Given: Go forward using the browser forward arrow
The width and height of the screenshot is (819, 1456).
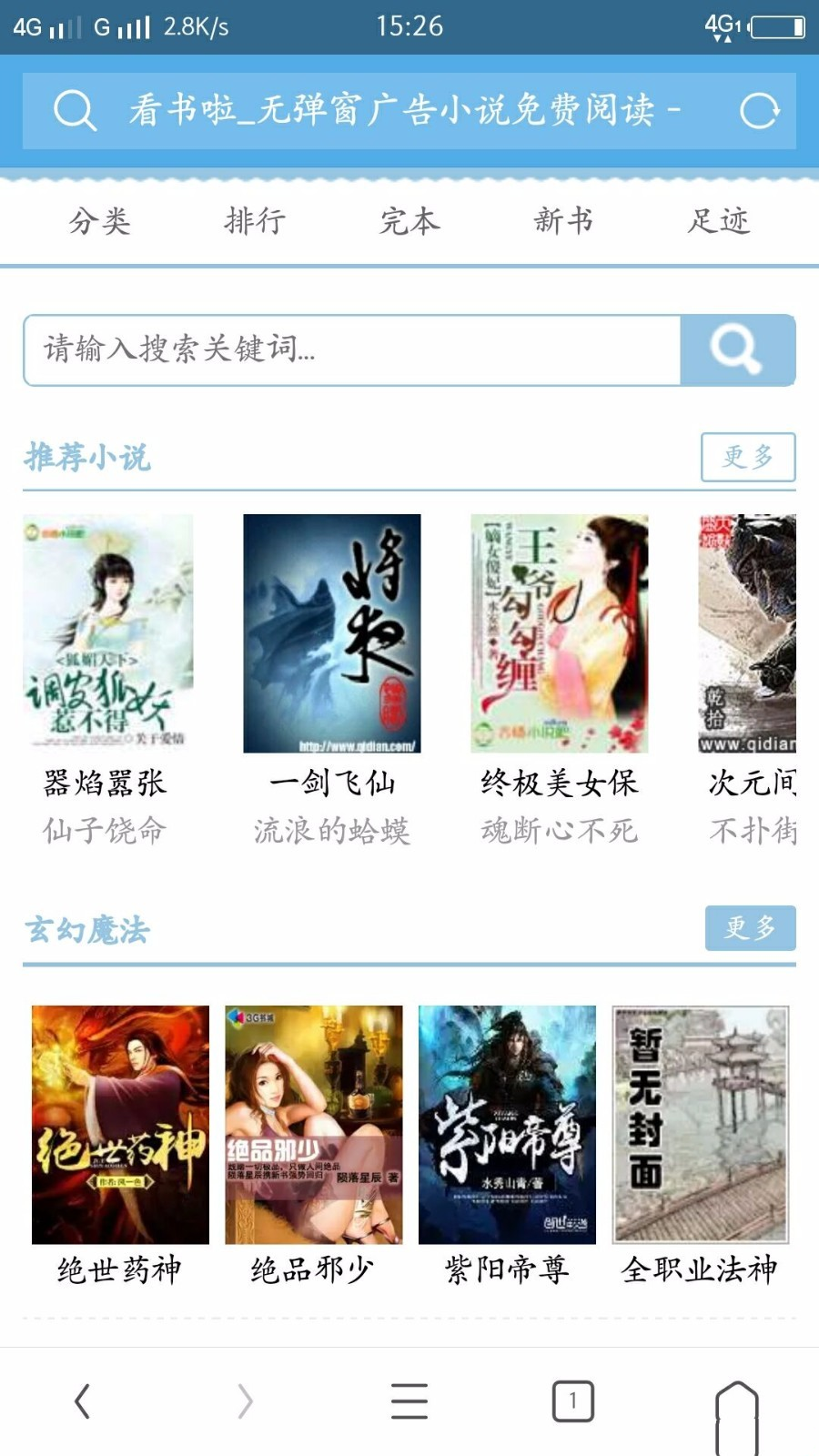Looking at the screenshot, I should [x=244, y=1401].
